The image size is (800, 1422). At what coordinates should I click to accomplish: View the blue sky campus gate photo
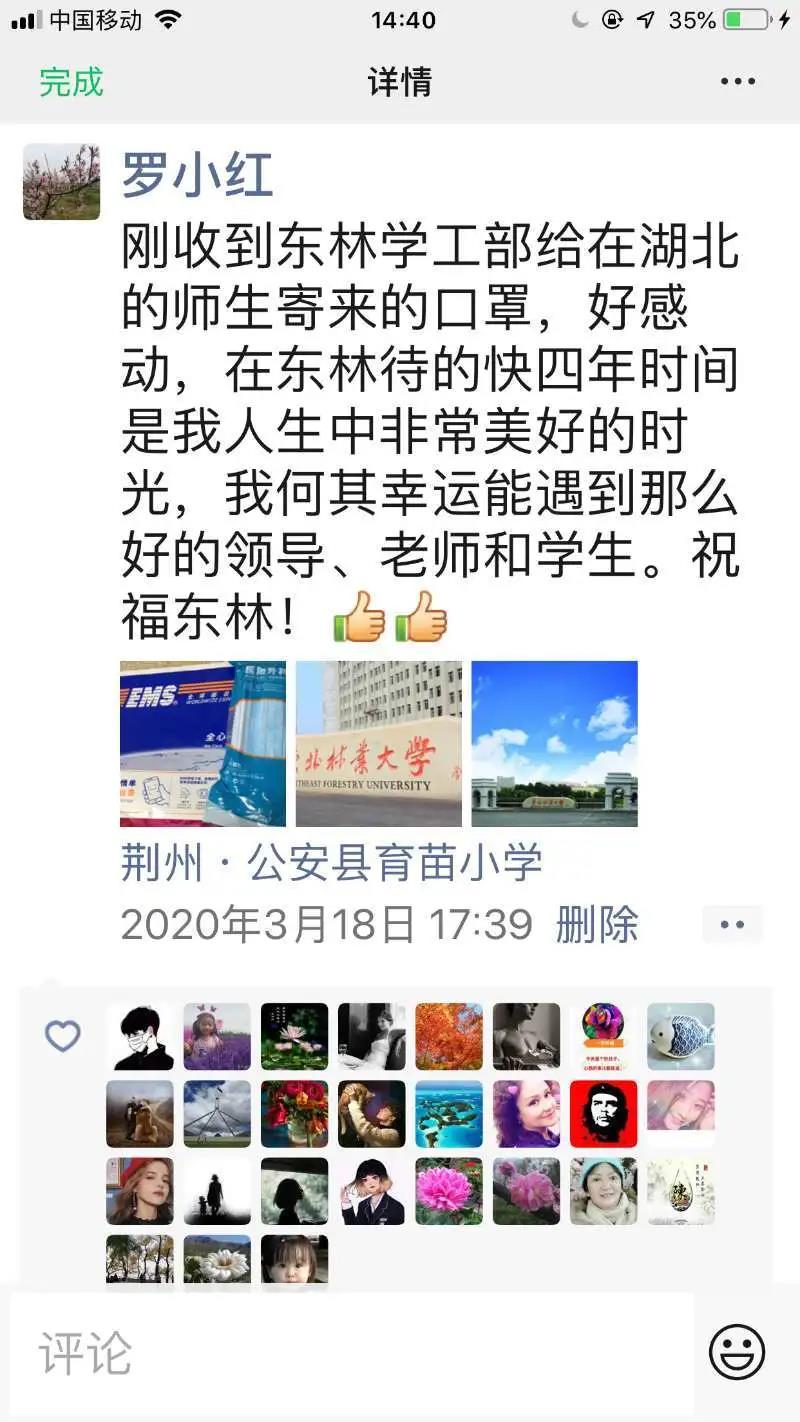click(x=555, y=743)
